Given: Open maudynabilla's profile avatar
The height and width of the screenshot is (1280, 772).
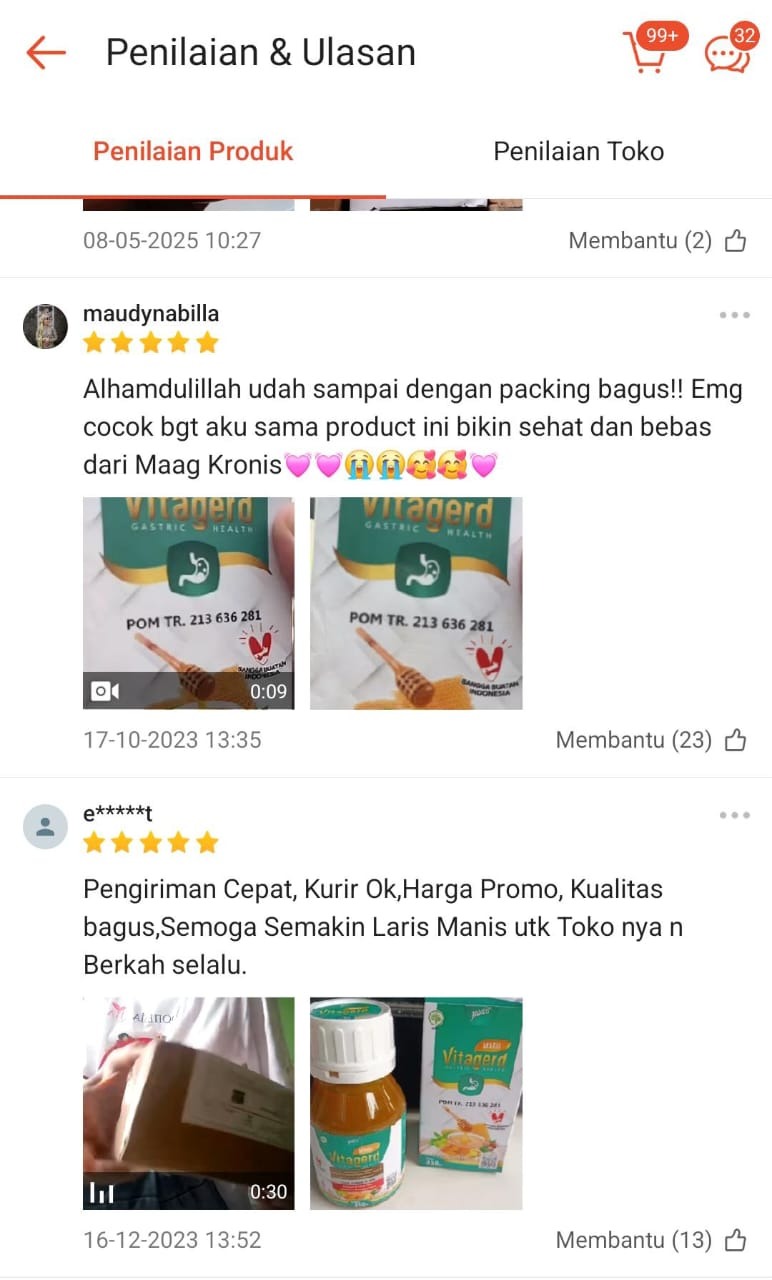Looking at the screenshot, I should click(45, 326).
